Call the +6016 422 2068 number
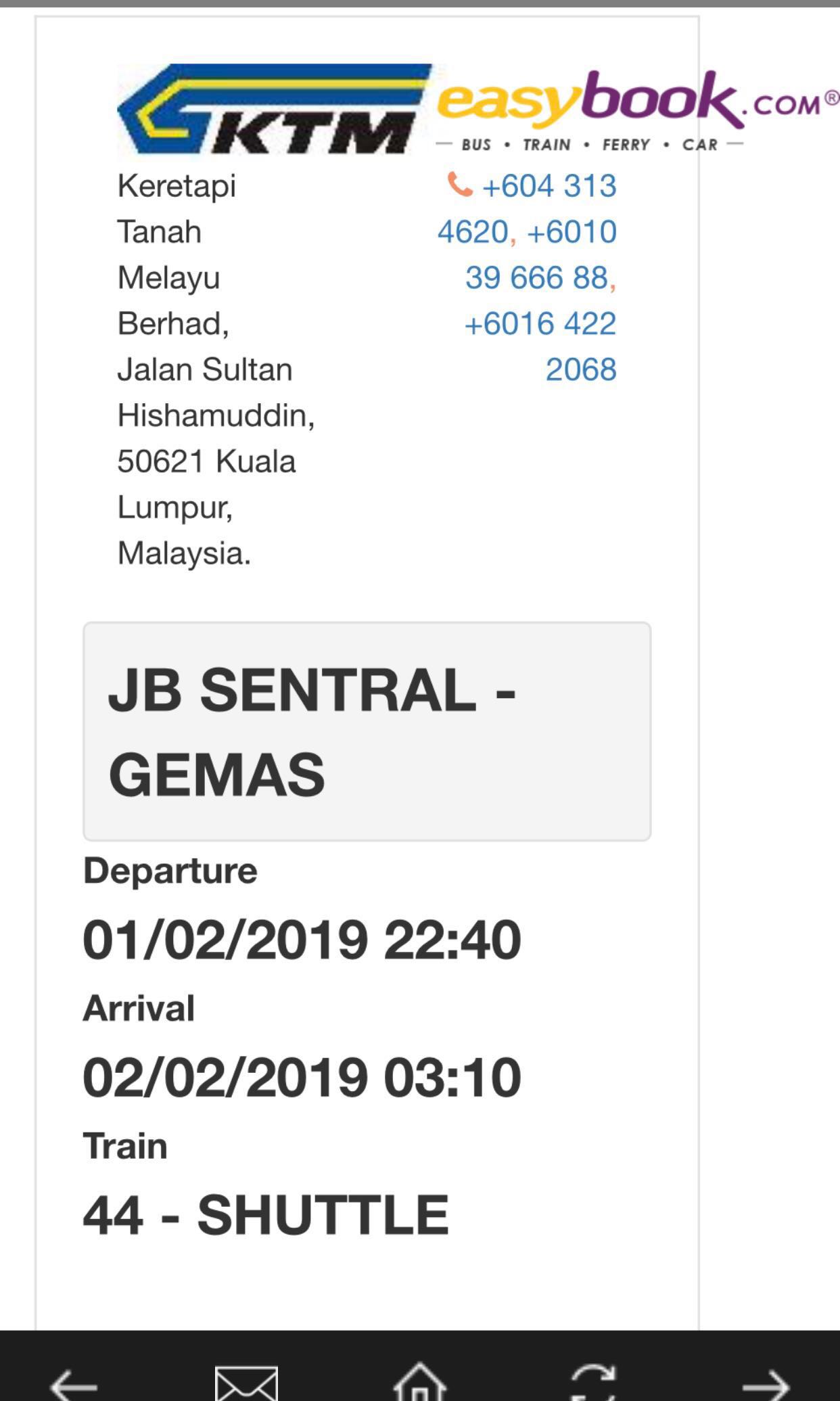This screenshot has height=1401, width=840. point(541,346)
